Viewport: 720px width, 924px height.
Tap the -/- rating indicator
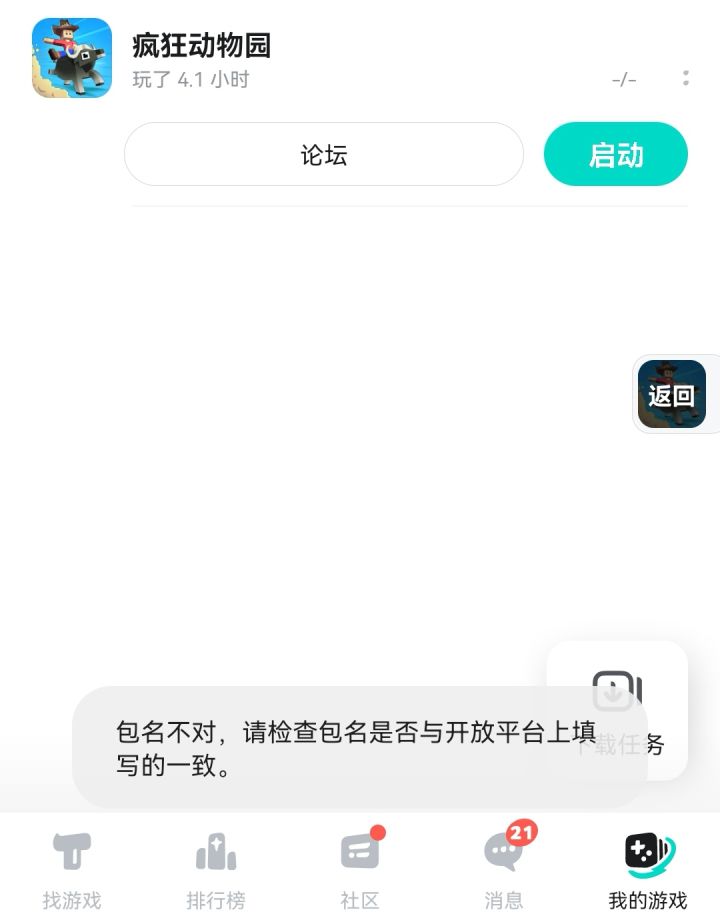point(624,80)
